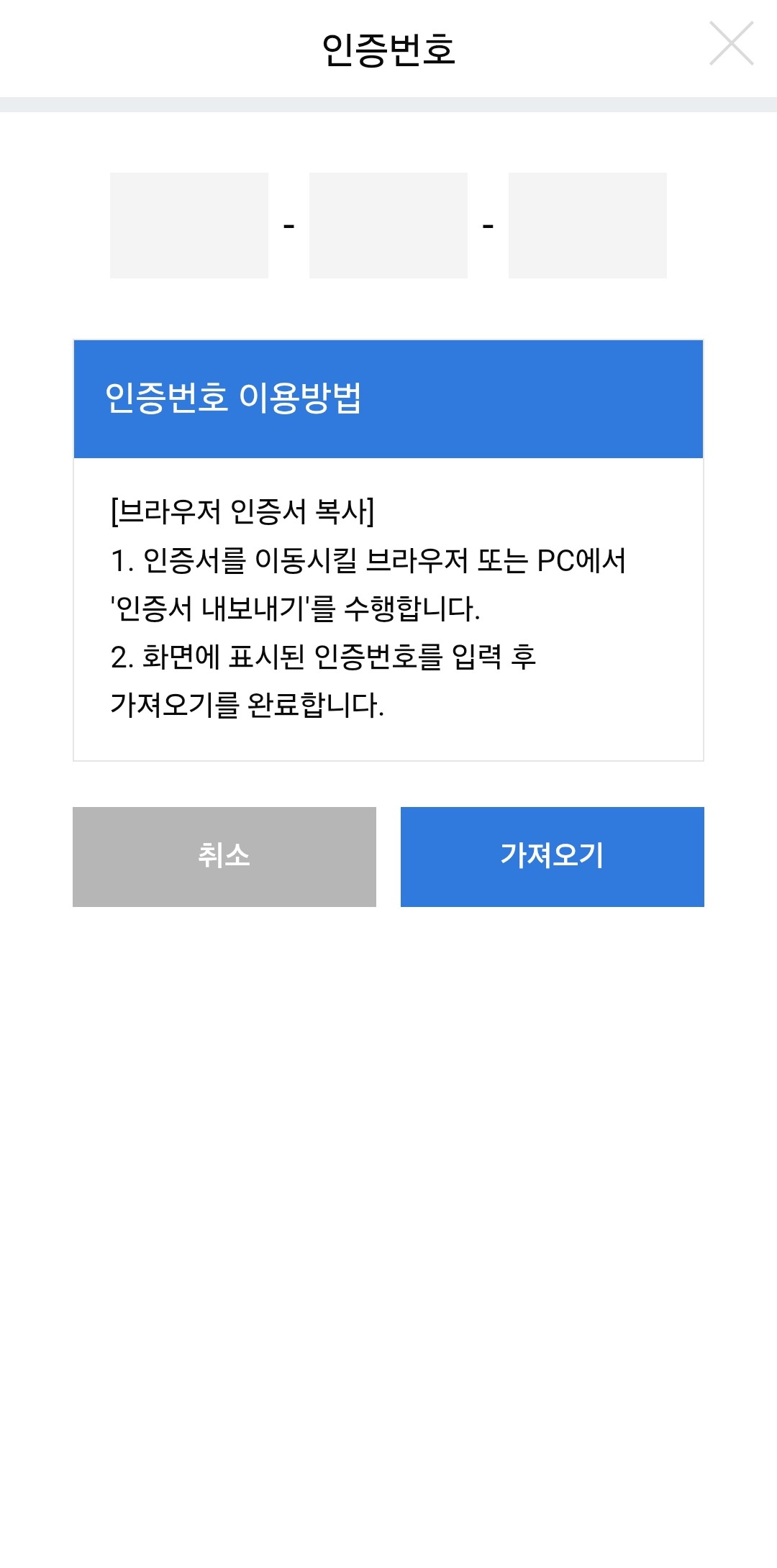
Task: Tap the second authentication number field
Action: (388, 225)
